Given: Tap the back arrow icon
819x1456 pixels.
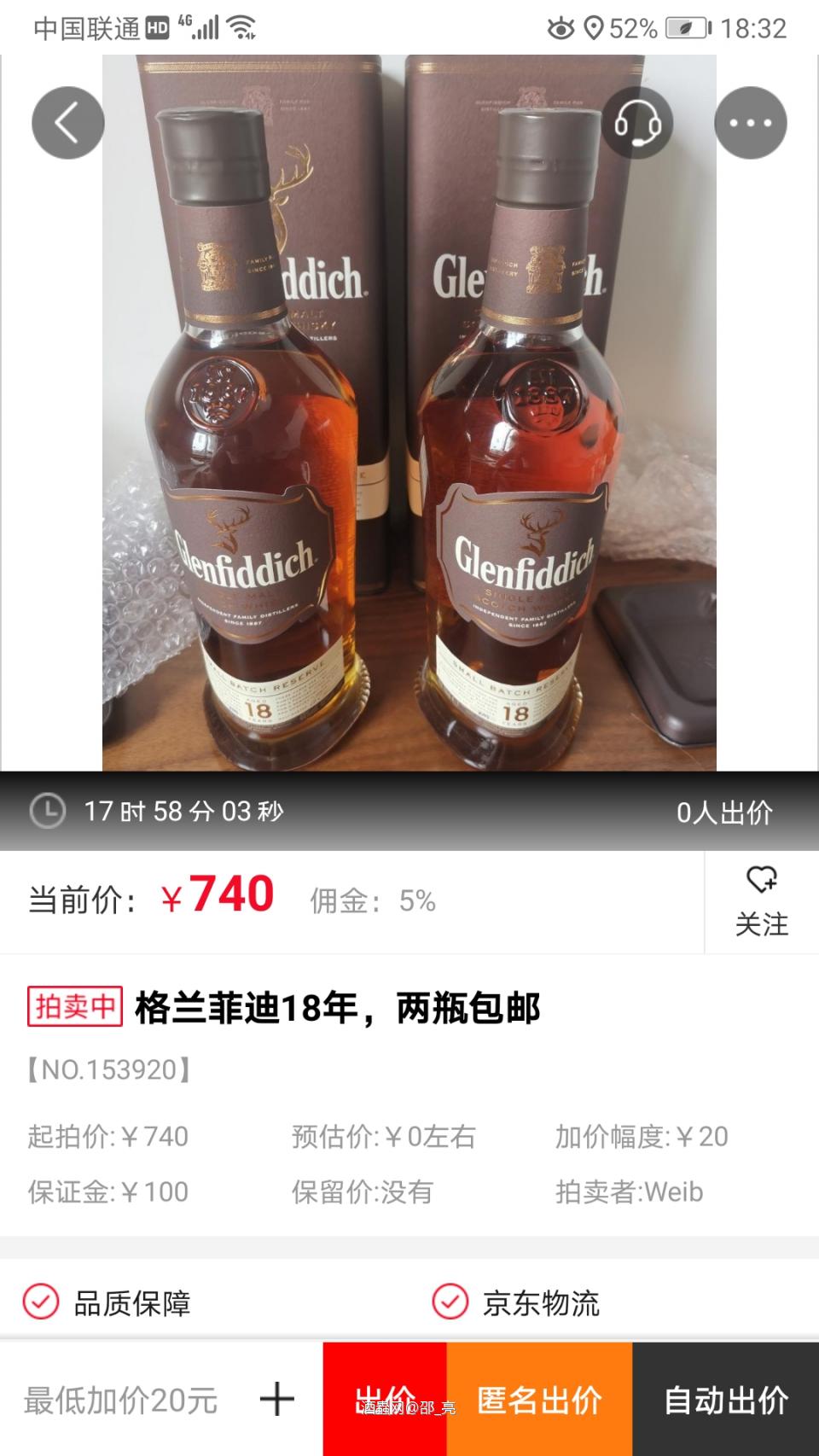Looking at the screenshot, I should tap(68, 122).
